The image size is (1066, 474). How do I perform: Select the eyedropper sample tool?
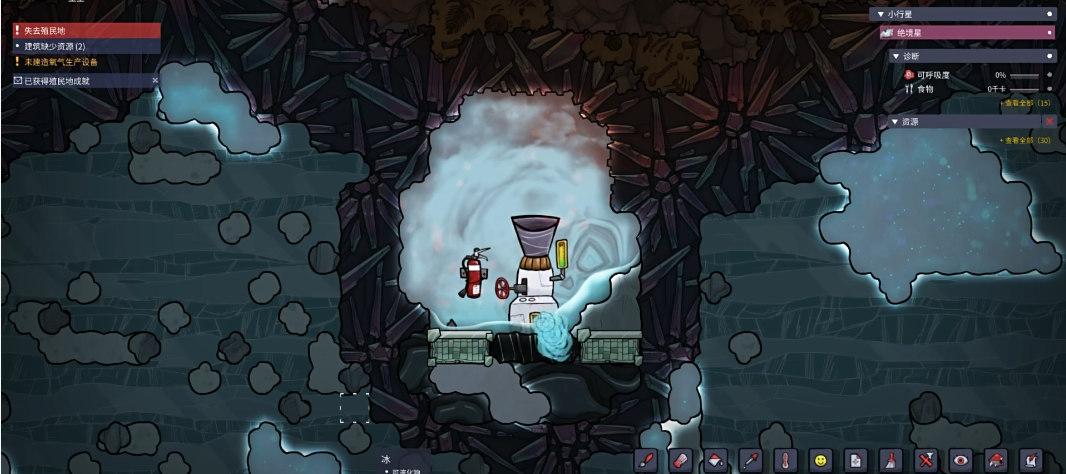[x=750, y=460]
